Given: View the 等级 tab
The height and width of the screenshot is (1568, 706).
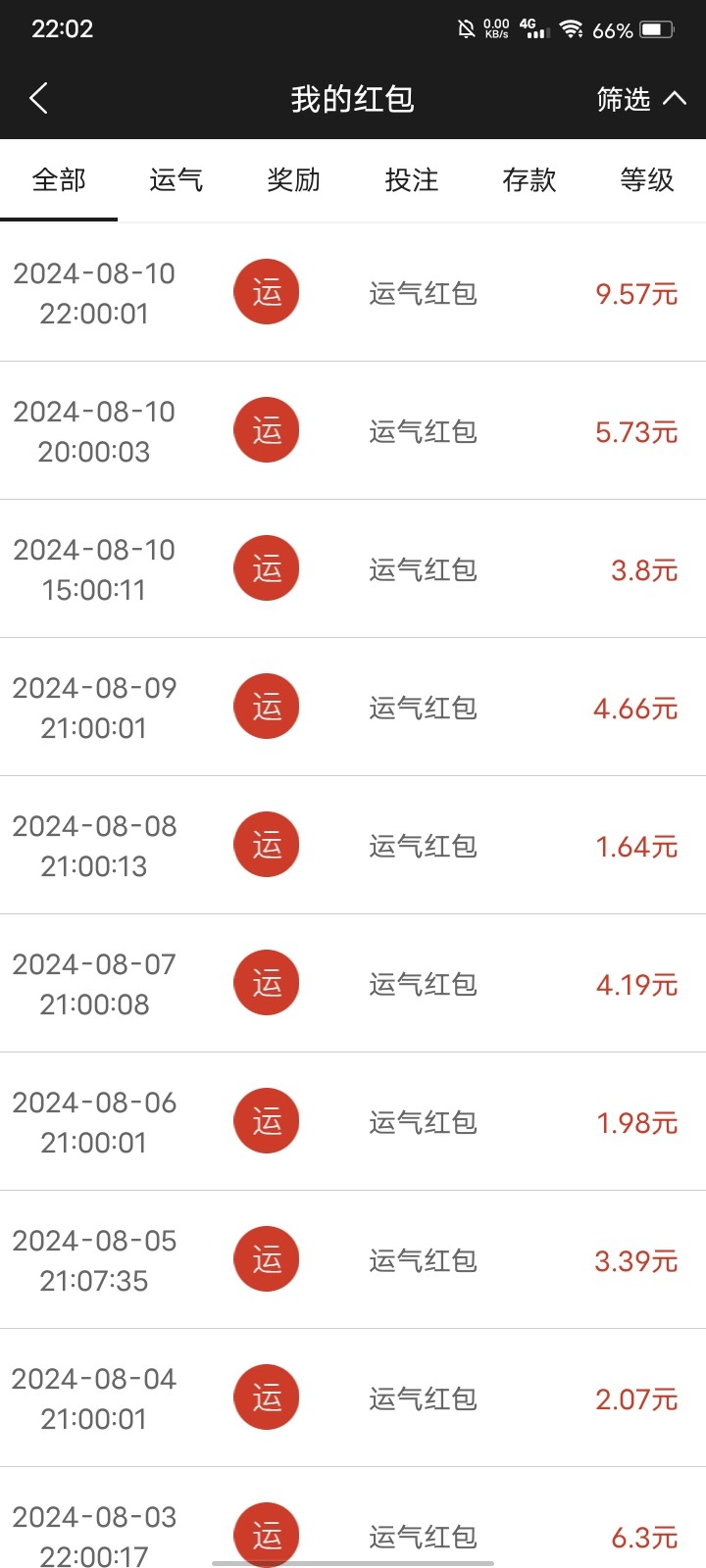Looking at the screenshot, I should tap(647, 180).
